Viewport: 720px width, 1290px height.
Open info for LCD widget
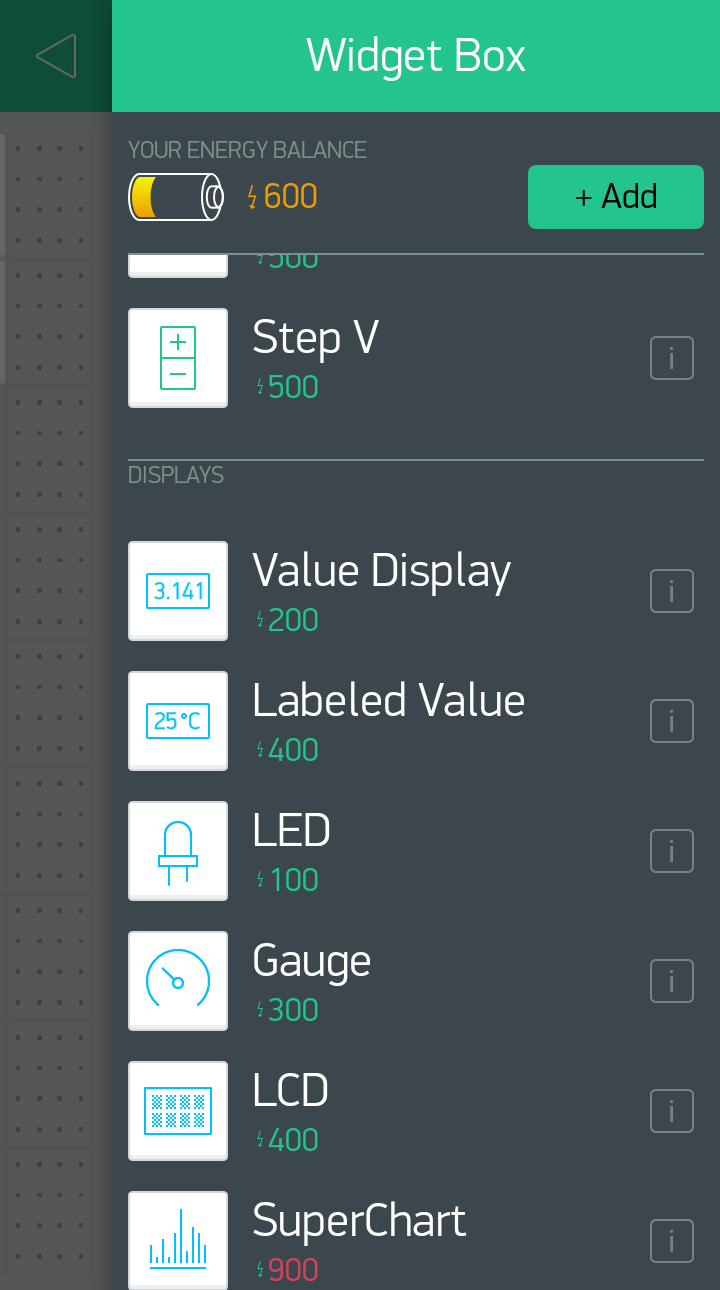point(672,1111)
